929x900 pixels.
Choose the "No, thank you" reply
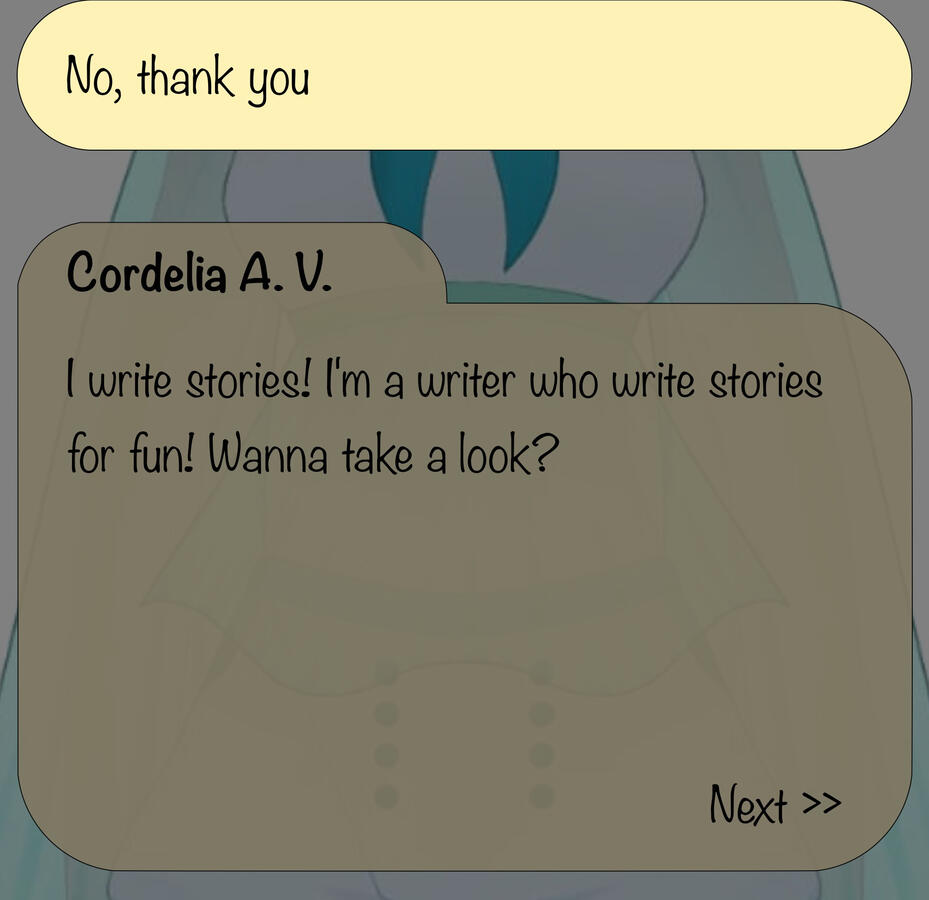(464, 76)
